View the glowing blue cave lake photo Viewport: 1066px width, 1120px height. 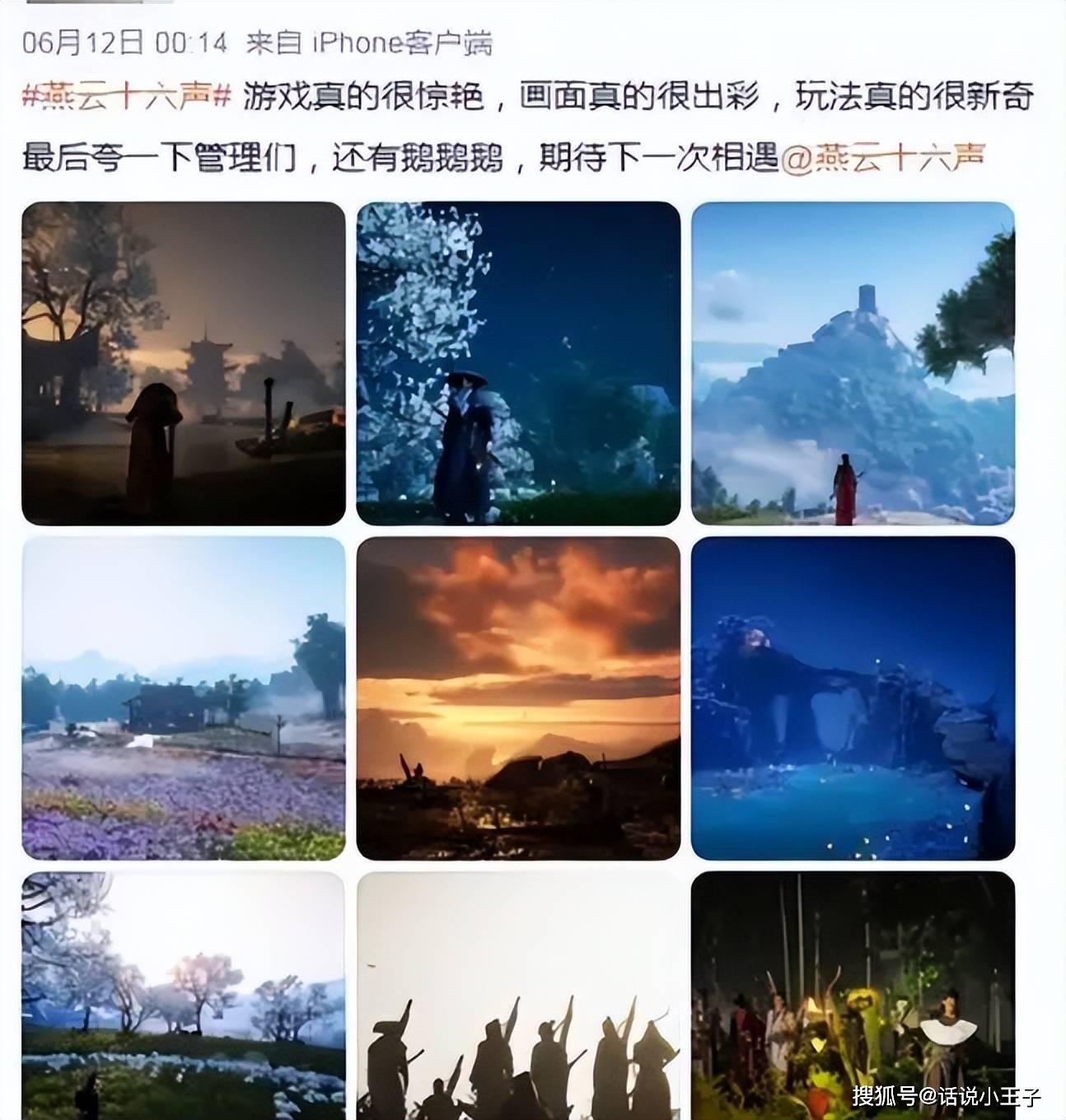tap(853, 698)
